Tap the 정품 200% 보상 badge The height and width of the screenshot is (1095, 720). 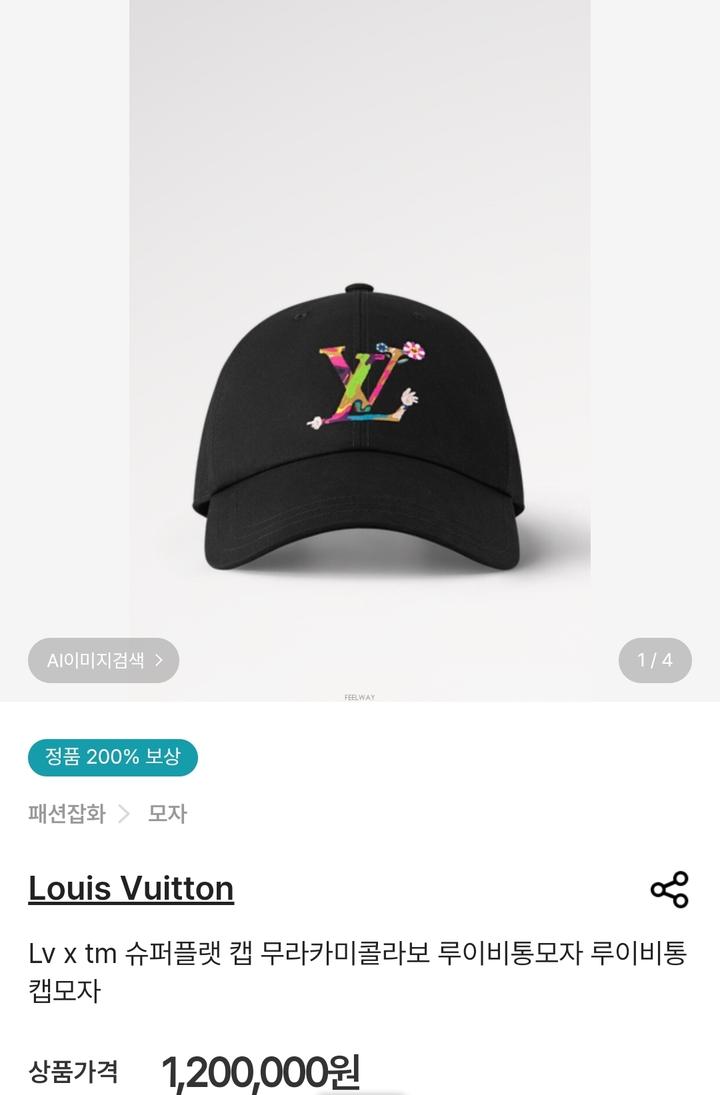pyautogui.click(x=113, y=757)
